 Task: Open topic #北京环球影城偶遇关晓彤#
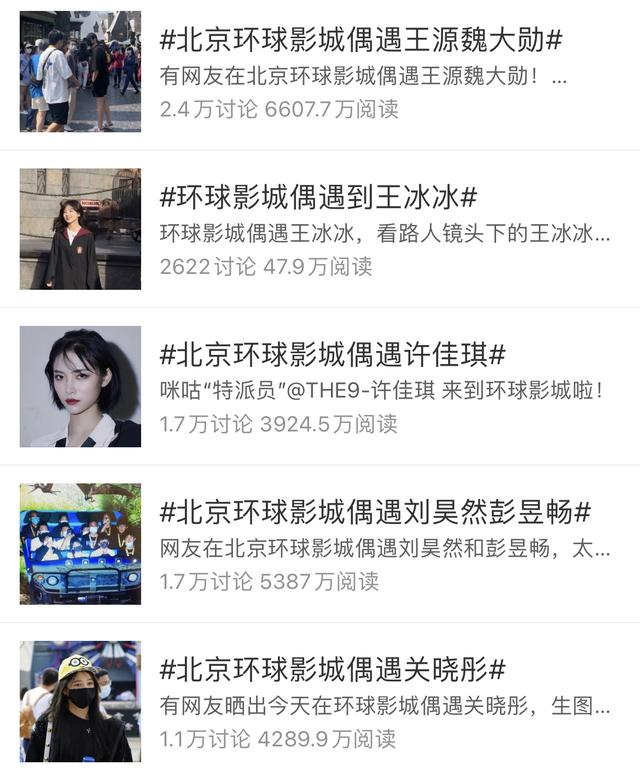pyautogui.click(x=332, y=669)
